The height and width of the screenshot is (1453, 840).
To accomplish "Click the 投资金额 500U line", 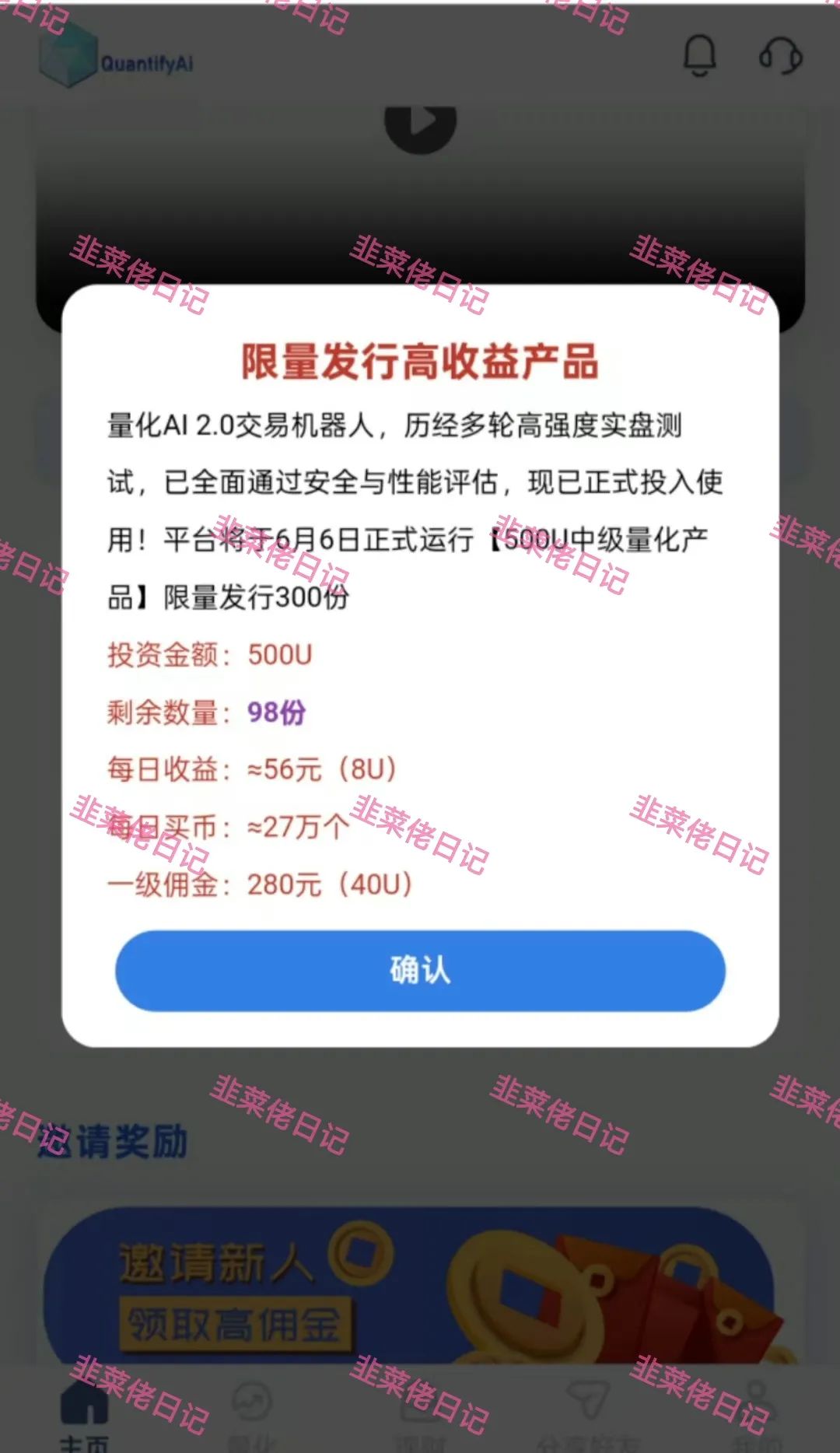I will [210, 656].
